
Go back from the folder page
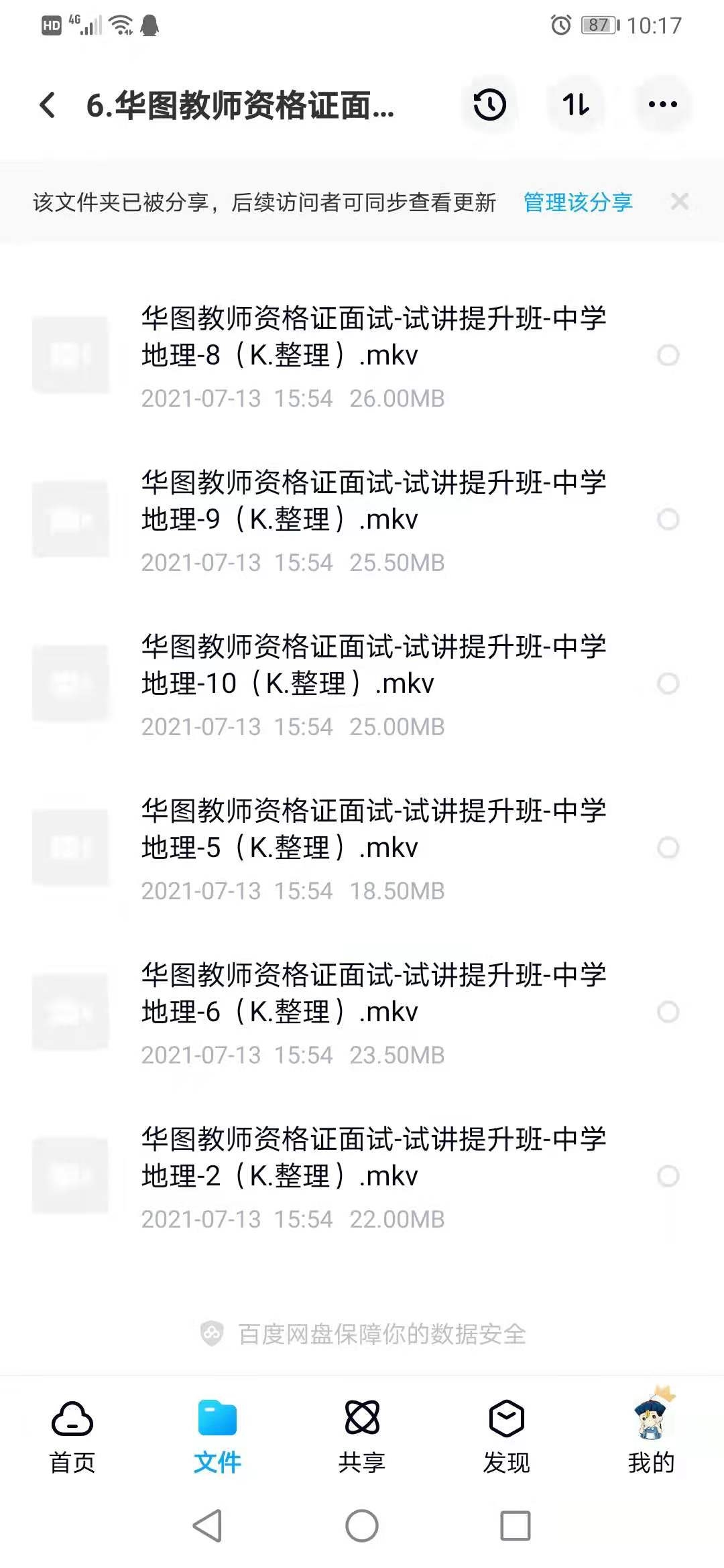(48, 105)
